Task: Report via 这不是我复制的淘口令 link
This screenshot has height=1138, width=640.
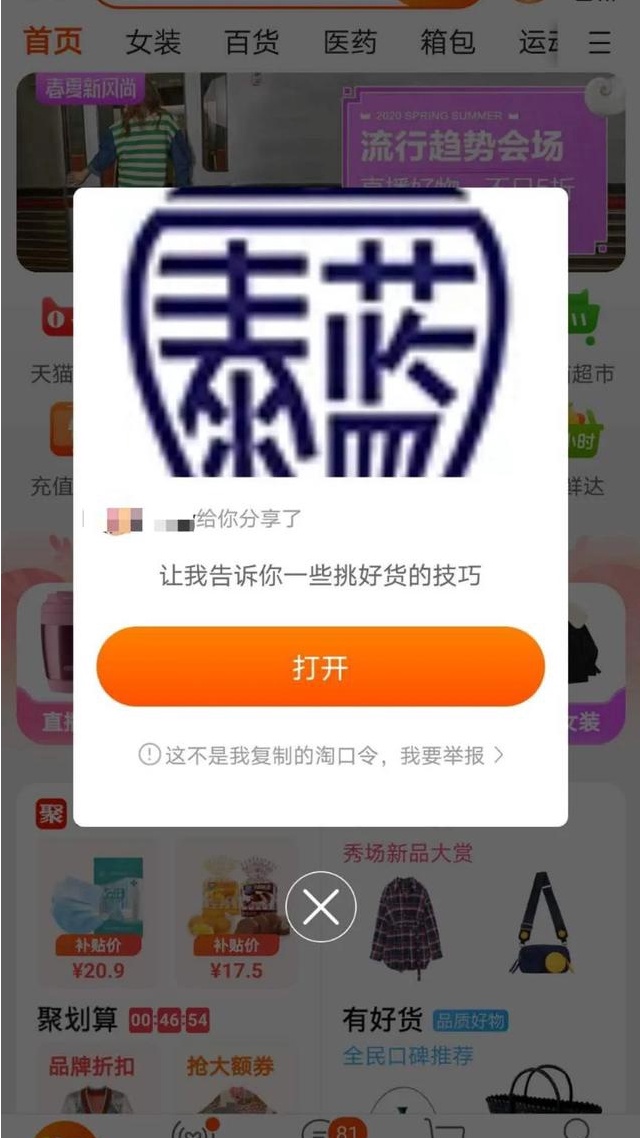Action: point(320,755)
